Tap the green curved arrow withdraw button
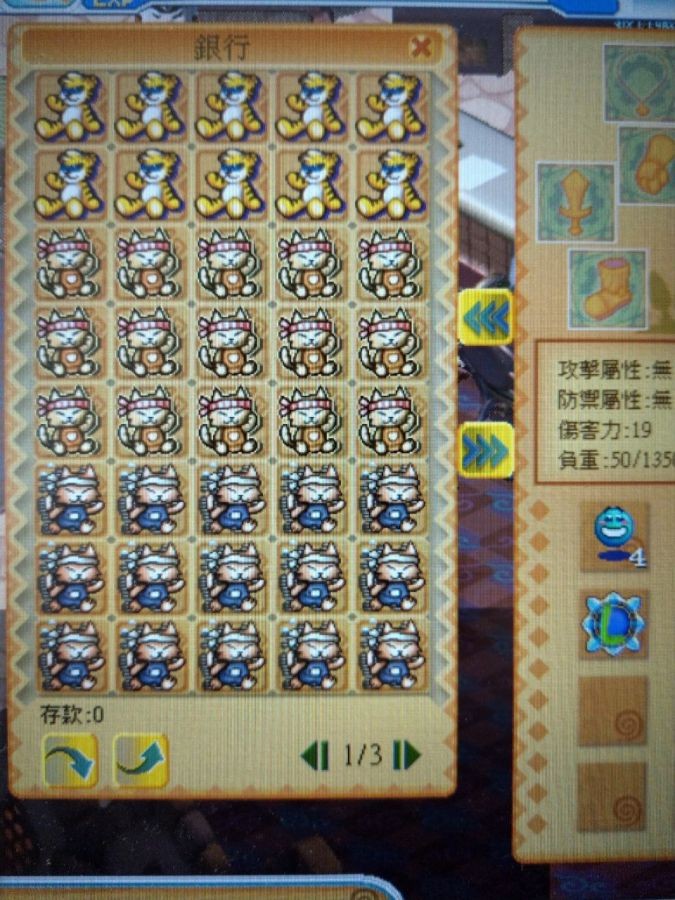Viewport: 675px width, 900px height. [140, 761]
